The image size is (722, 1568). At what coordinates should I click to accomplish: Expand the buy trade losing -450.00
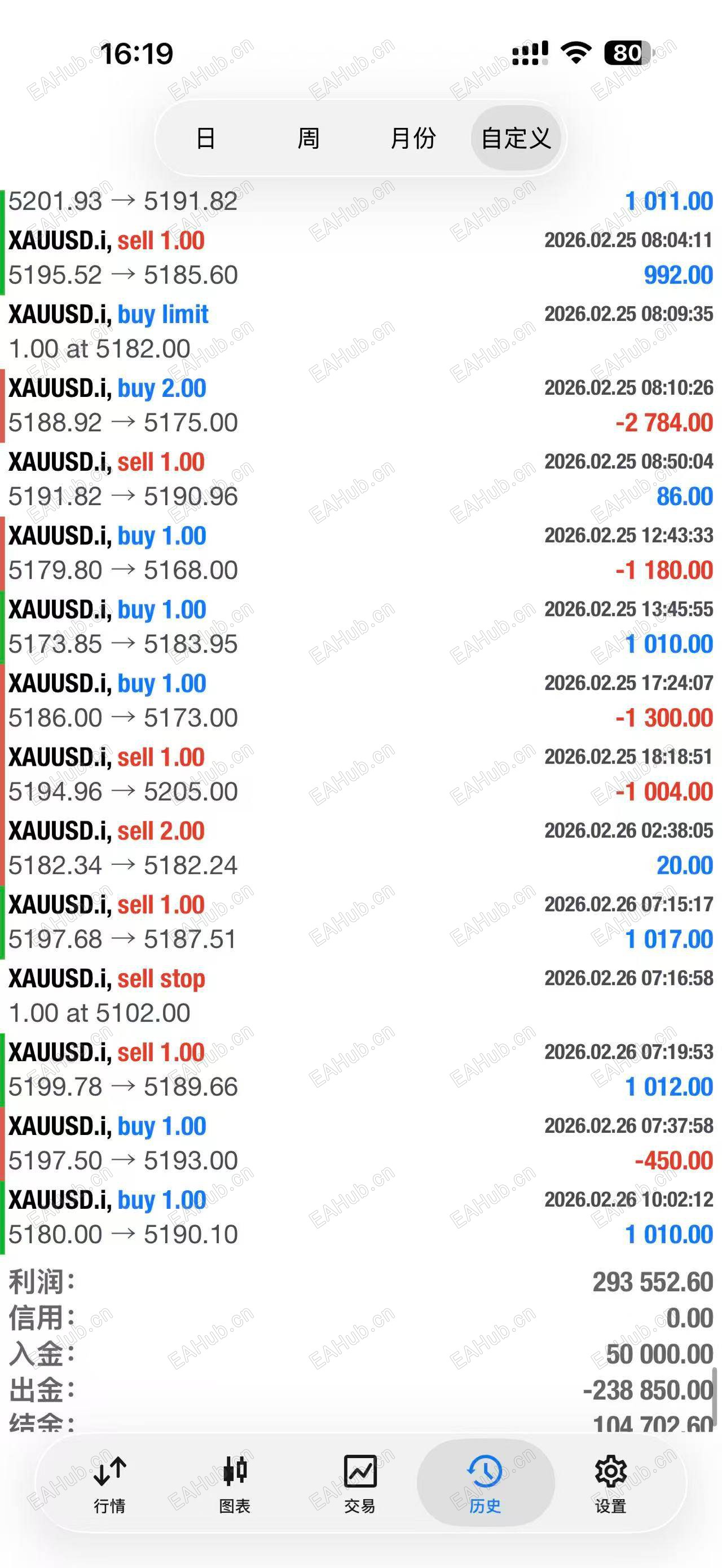coord(359,1143)
